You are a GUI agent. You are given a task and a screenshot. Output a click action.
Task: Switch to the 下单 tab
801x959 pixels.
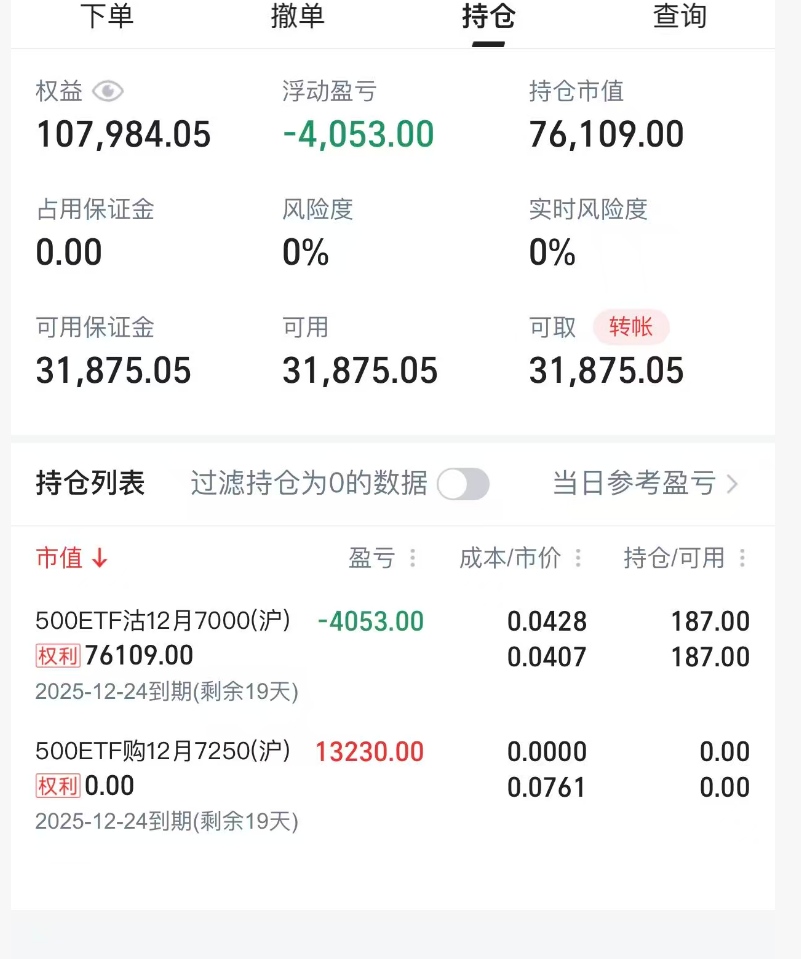click(x=106, y=17)
